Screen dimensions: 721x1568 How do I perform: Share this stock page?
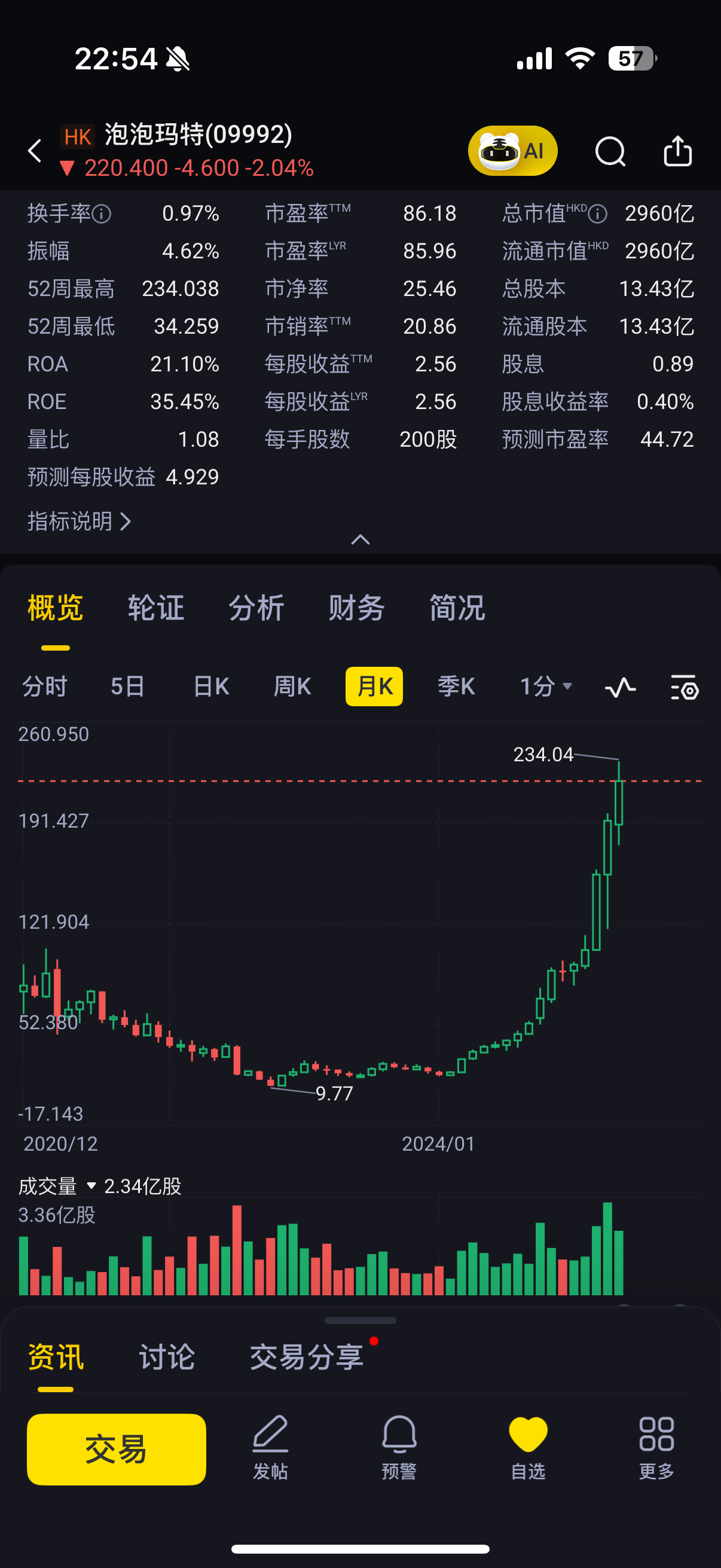pyautogui.click(x=677, y=150)
